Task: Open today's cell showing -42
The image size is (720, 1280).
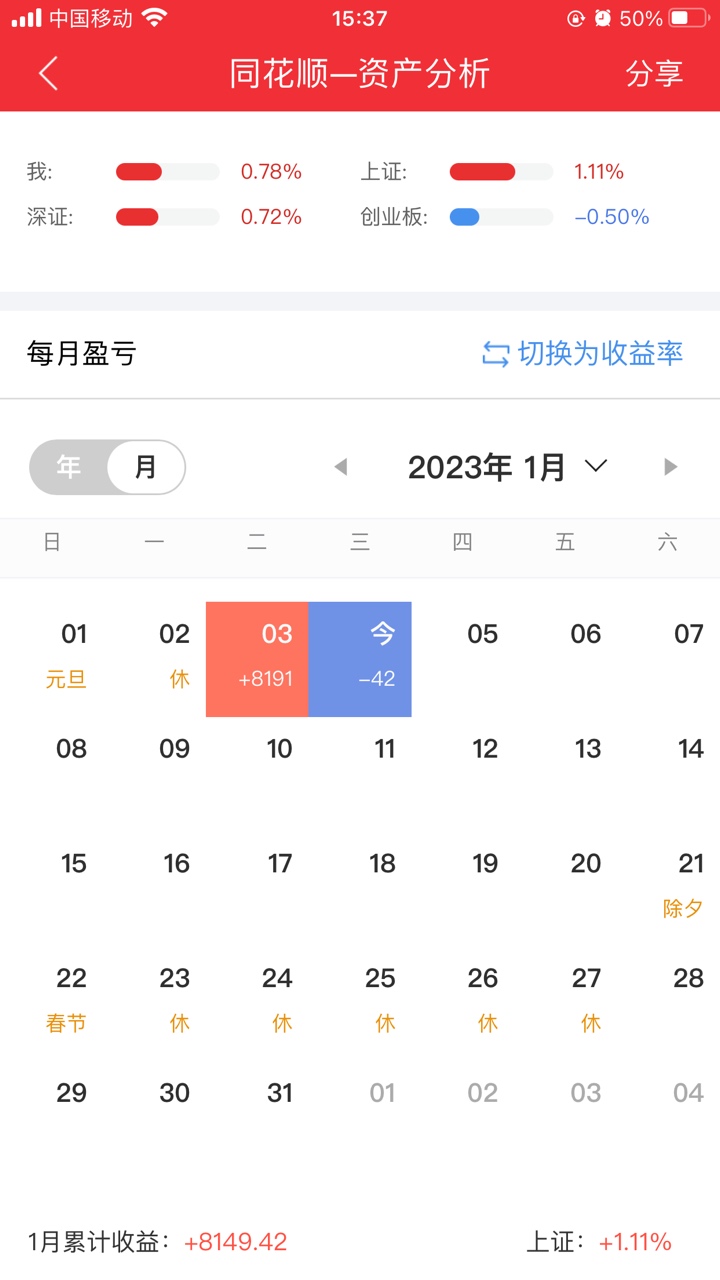Action: 360,659
